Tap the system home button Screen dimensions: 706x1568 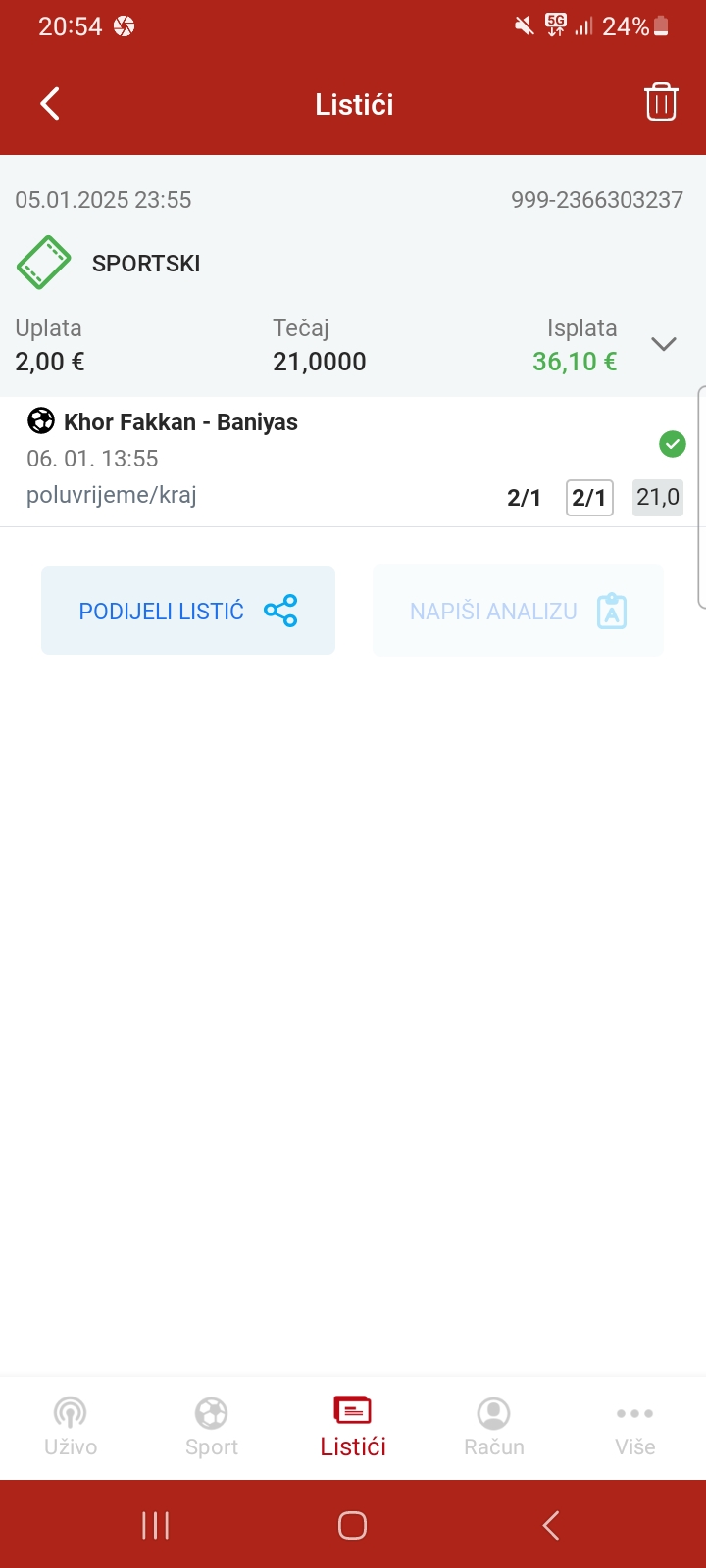pyautogui.click(x=352, y=1525)
